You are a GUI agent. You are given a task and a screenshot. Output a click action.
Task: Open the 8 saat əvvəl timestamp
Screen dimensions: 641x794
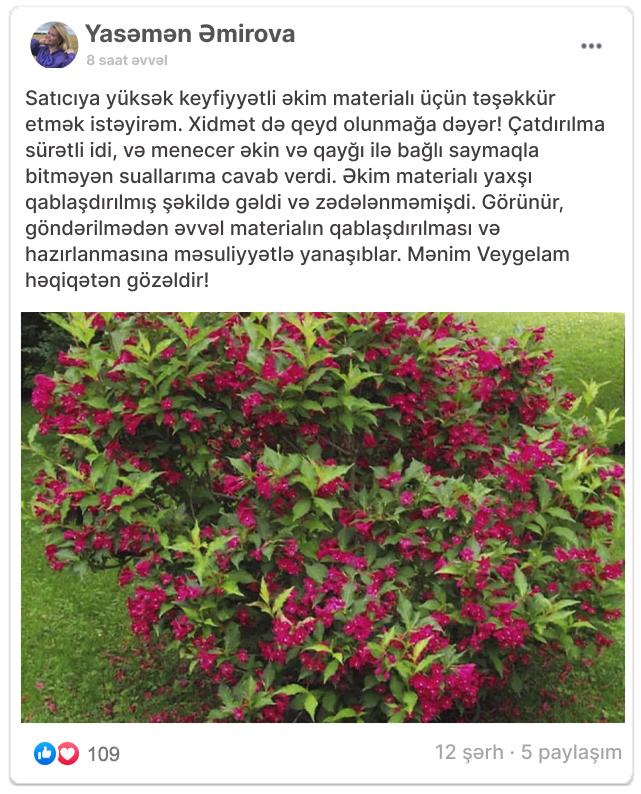126,60
